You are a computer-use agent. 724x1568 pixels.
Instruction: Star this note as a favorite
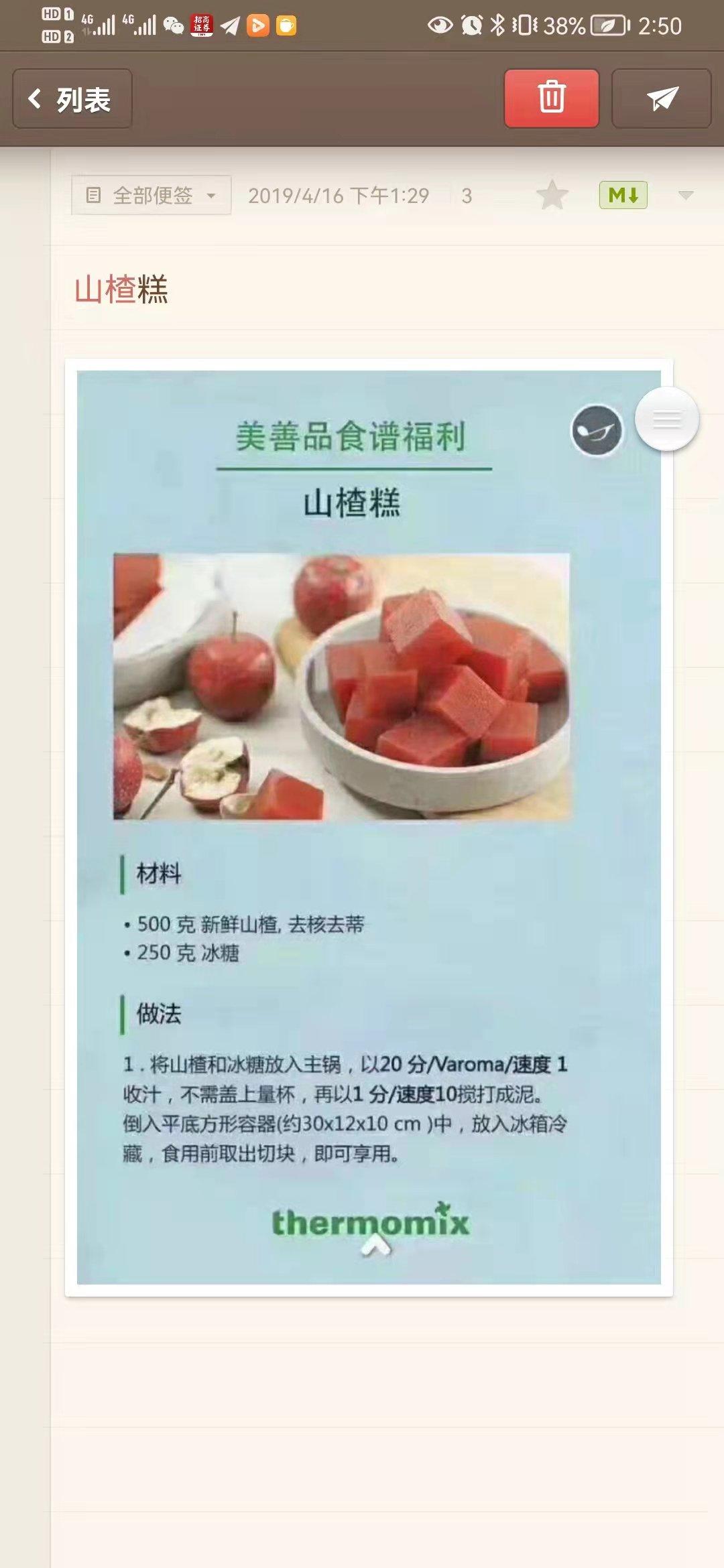(x=552, y=196)
